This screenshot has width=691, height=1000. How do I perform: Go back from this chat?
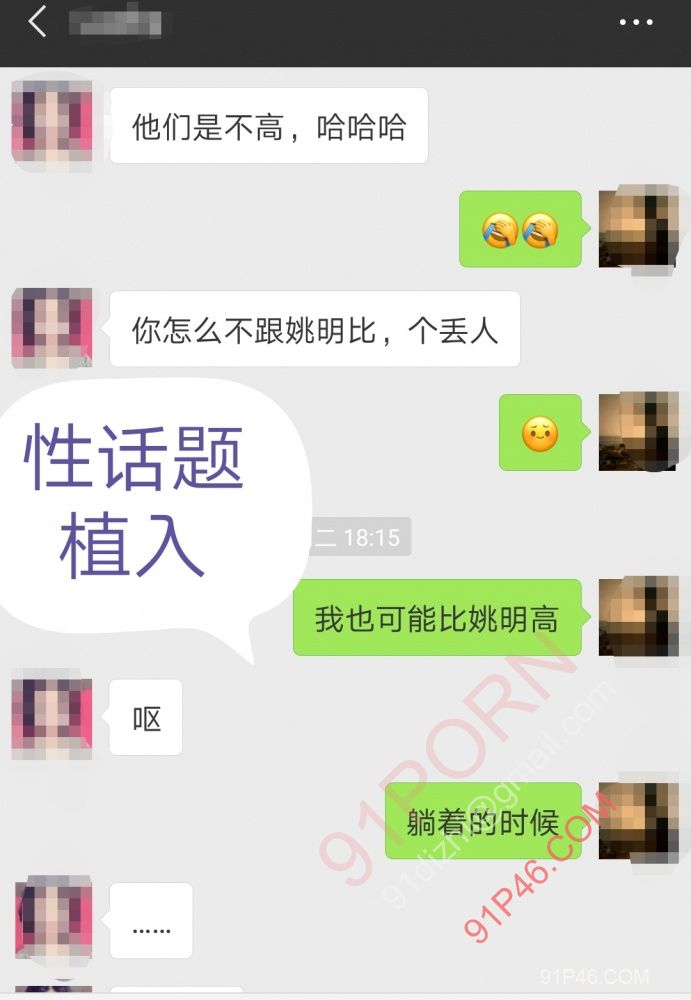click(37, 22)
